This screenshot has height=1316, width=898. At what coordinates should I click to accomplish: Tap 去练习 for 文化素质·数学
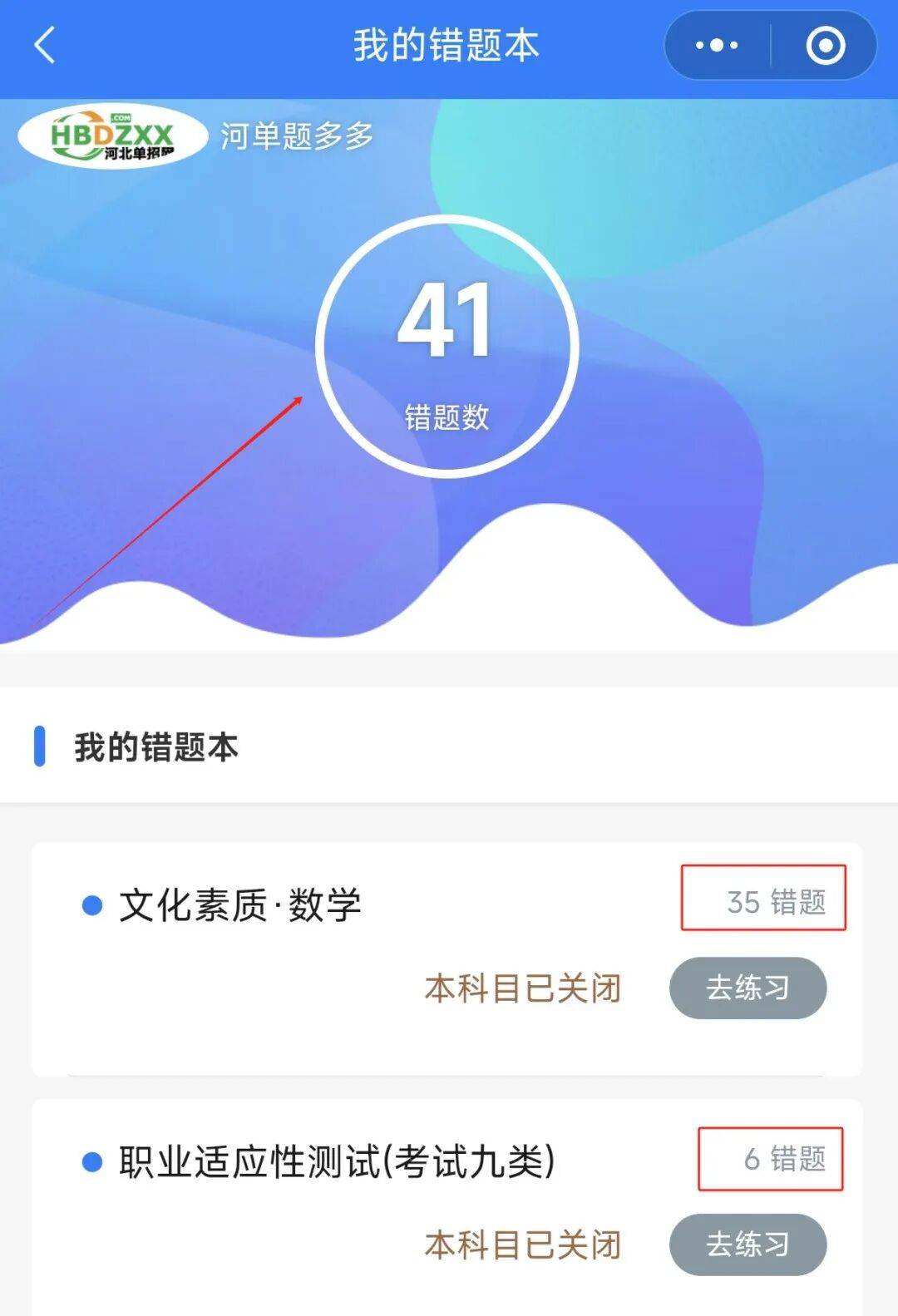[748, 988]
